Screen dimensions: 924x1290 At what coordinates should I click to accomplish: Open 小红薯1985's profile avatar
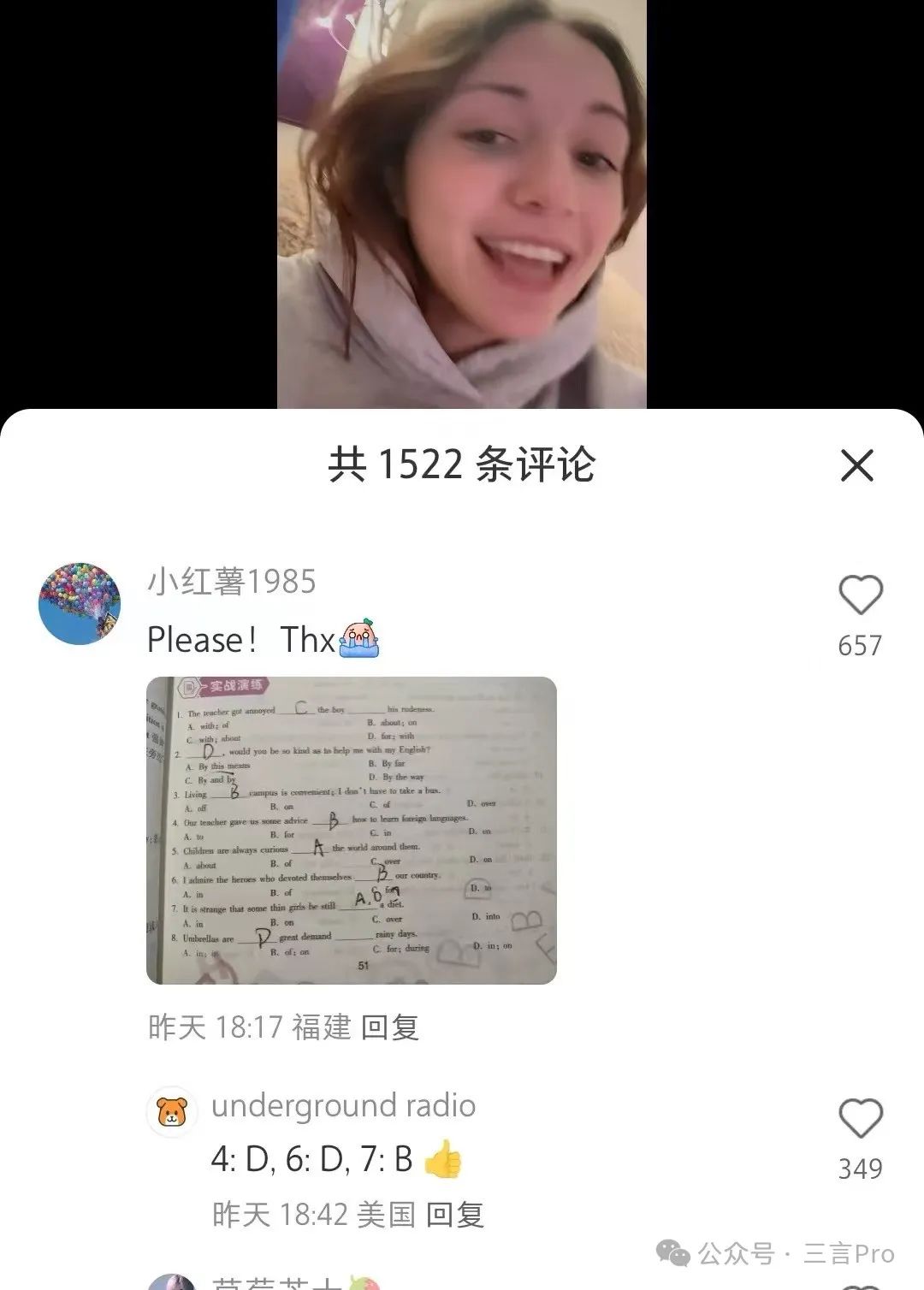click(80, 604)
